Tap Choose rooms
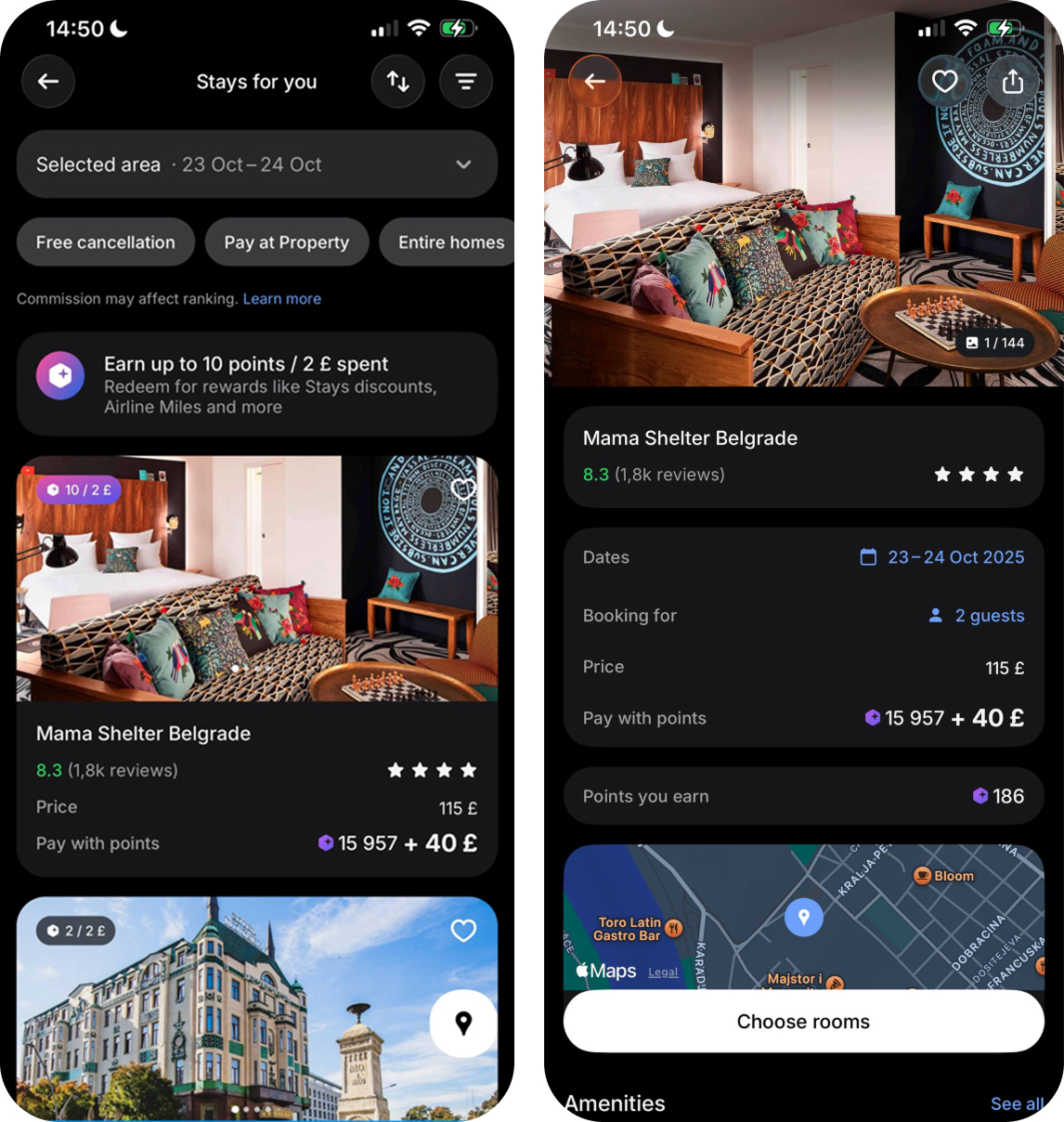 tap(803, 1022)
